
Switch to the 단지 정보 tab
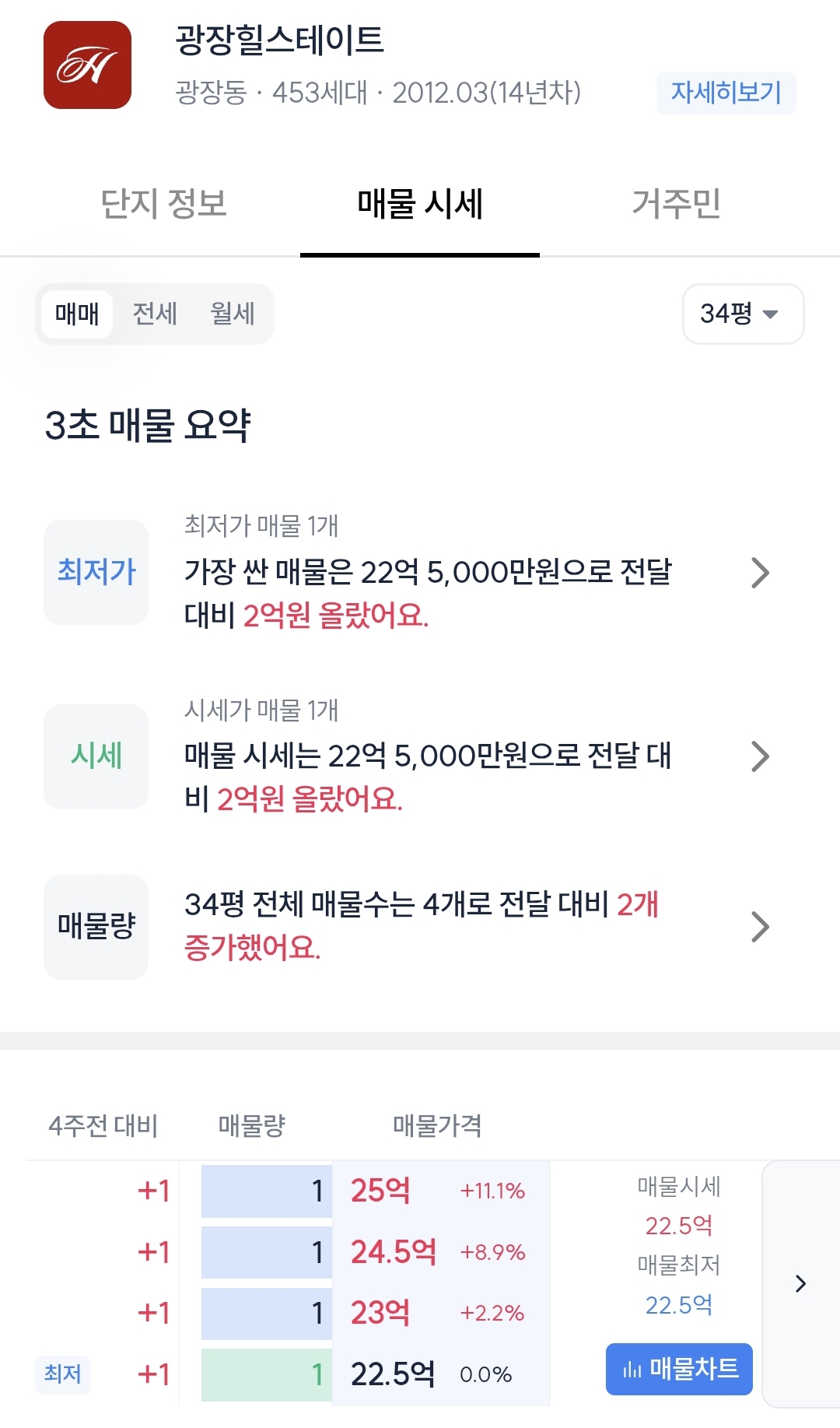tap(163, 204)
